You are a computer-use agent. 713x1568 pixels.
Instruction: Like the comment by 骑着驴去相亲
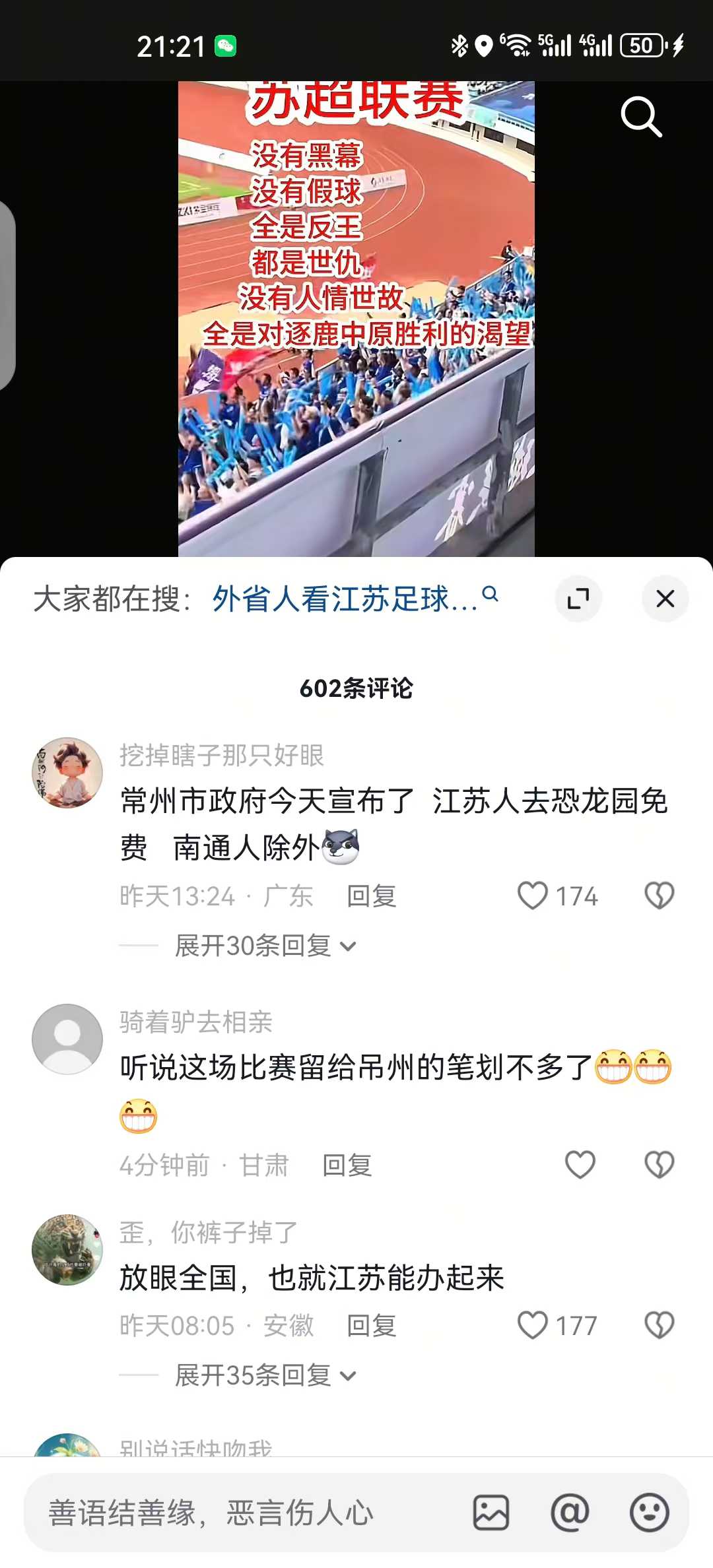point(580,1165)
